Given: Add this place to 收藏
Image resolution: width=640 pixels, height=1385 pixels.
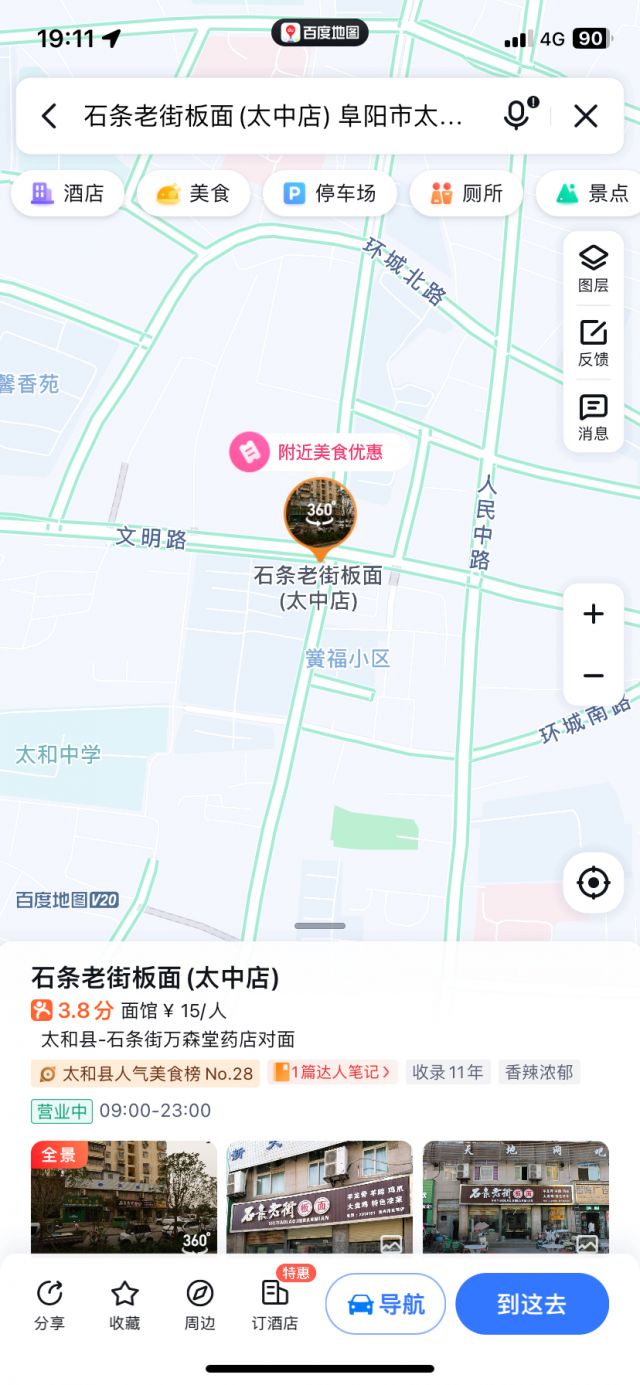Looking at the screenshot, I should pos(125,1304).
